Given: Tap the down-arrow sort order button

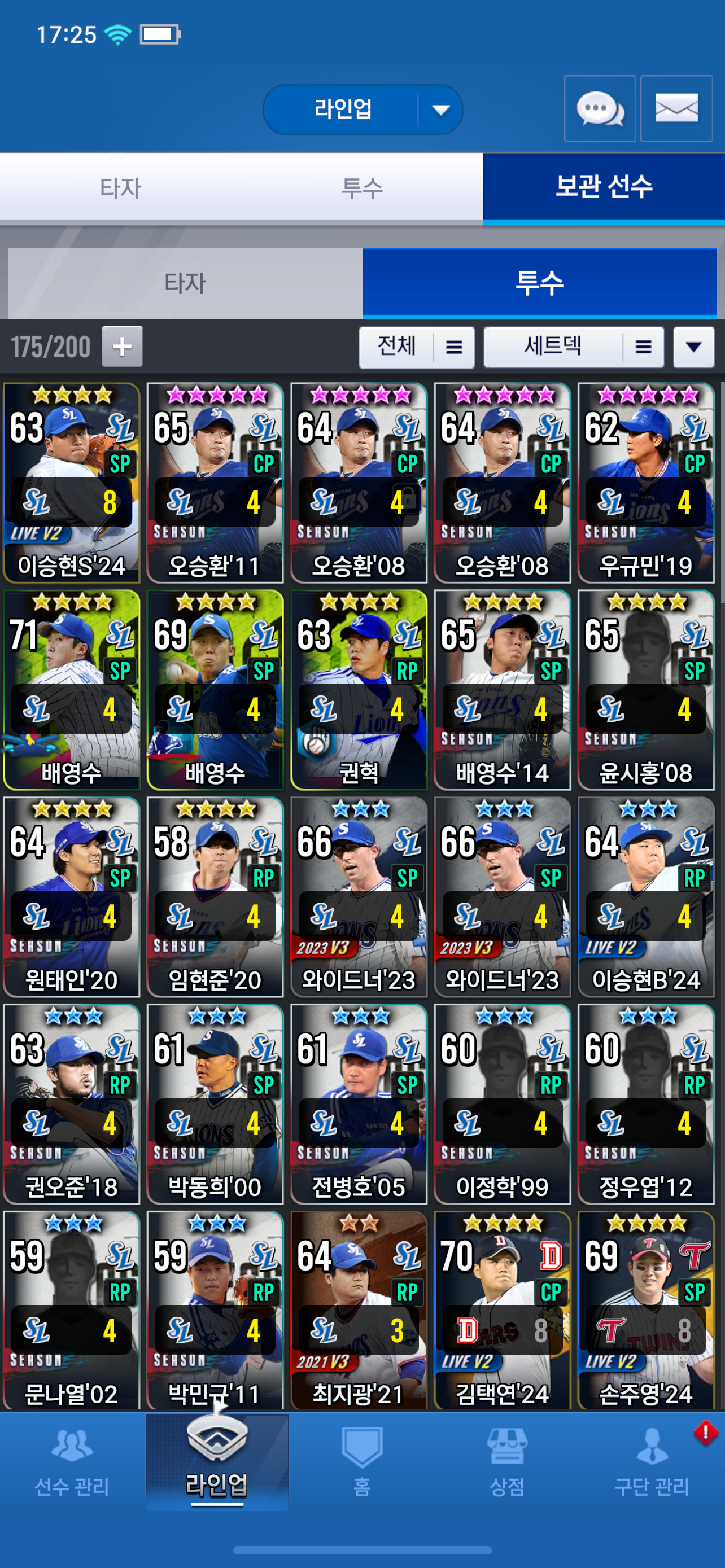Looking at the screenshot, I should pyautogui.click(x=693, y=347).
